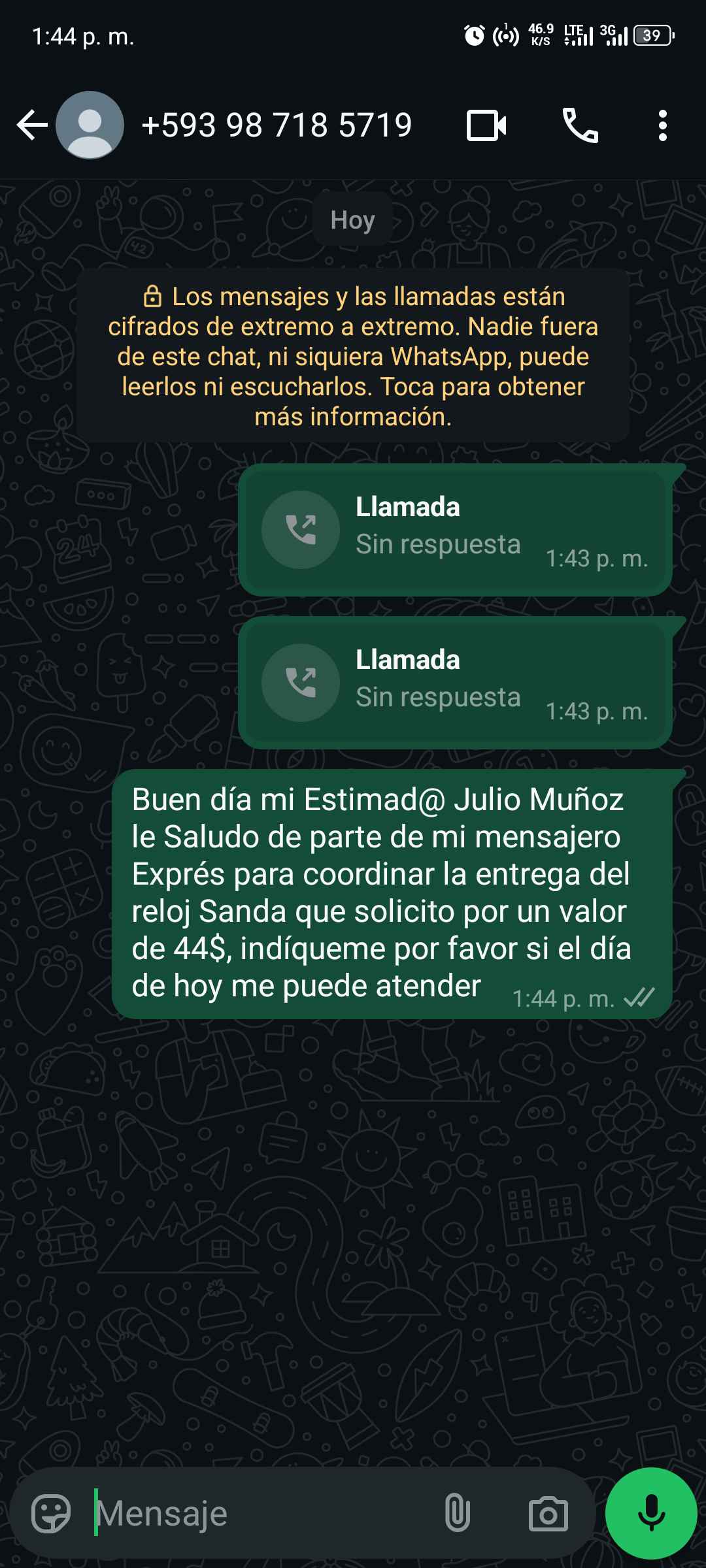Go back to the chats list
Image resolution: width=706 pixels, height=1568 pixels.
(x=31, y=125)
